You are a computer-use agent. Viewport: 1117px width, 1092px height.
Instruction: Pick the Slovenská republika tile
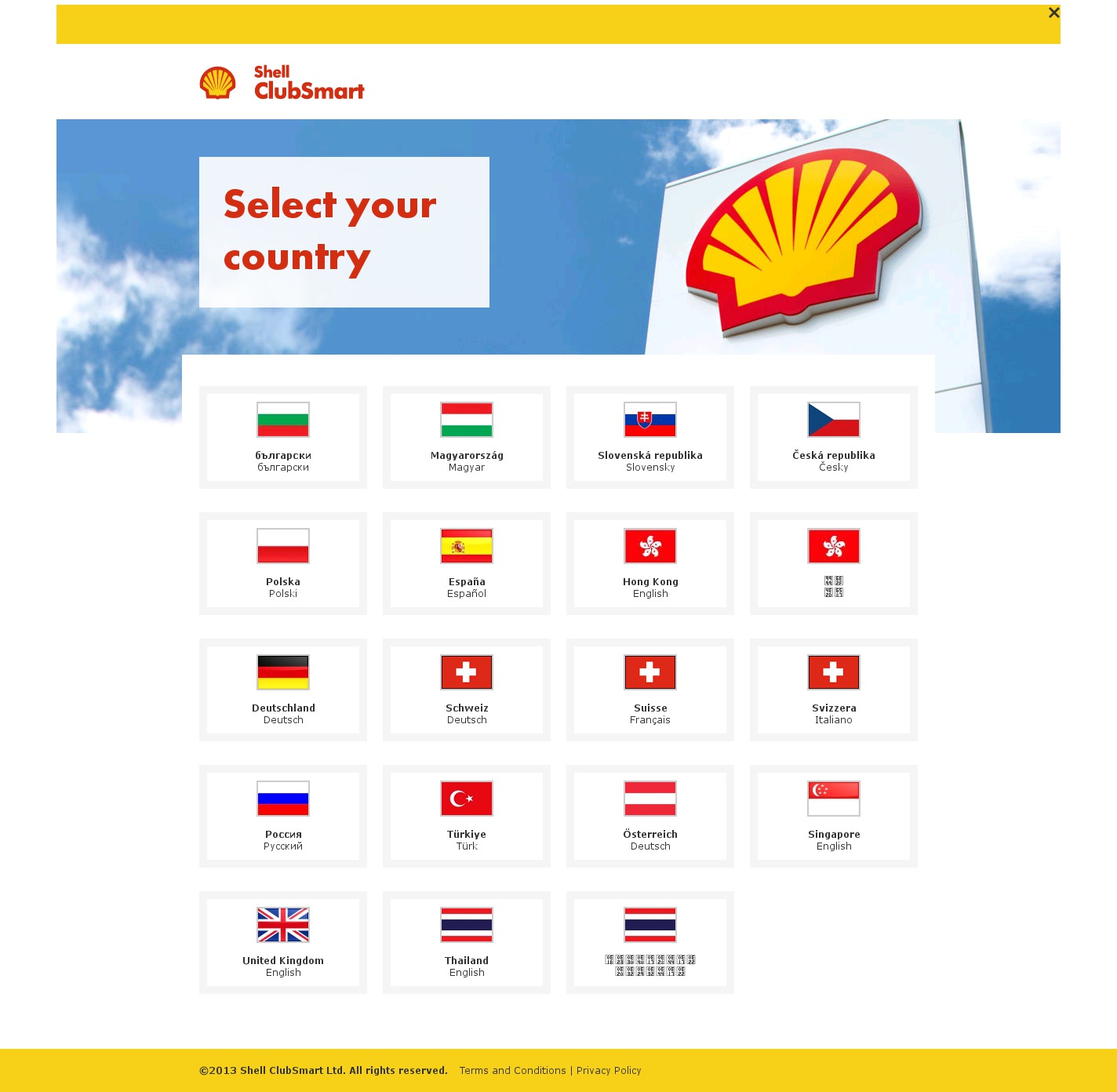[650, 437]
